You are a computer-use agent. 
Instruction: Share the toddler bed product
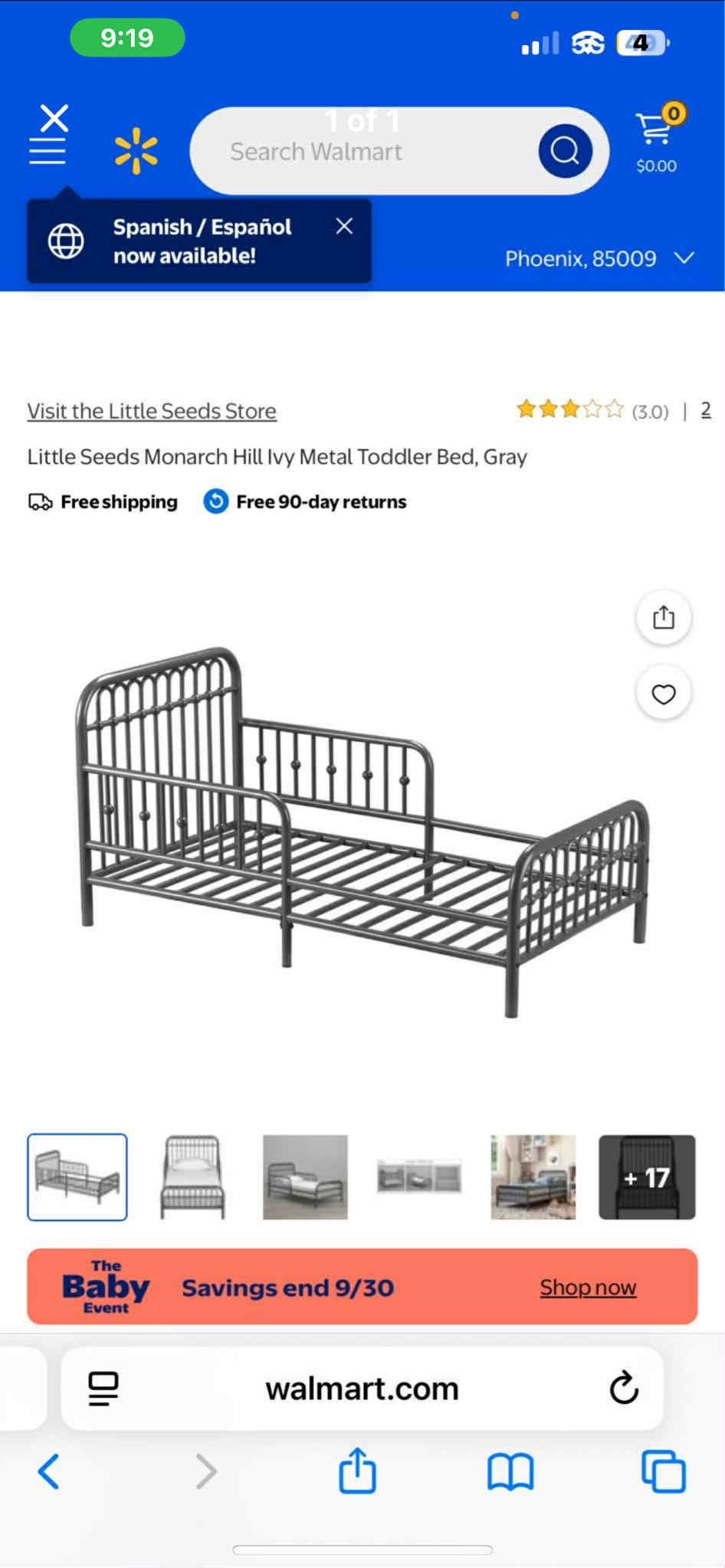pos(662,618)
